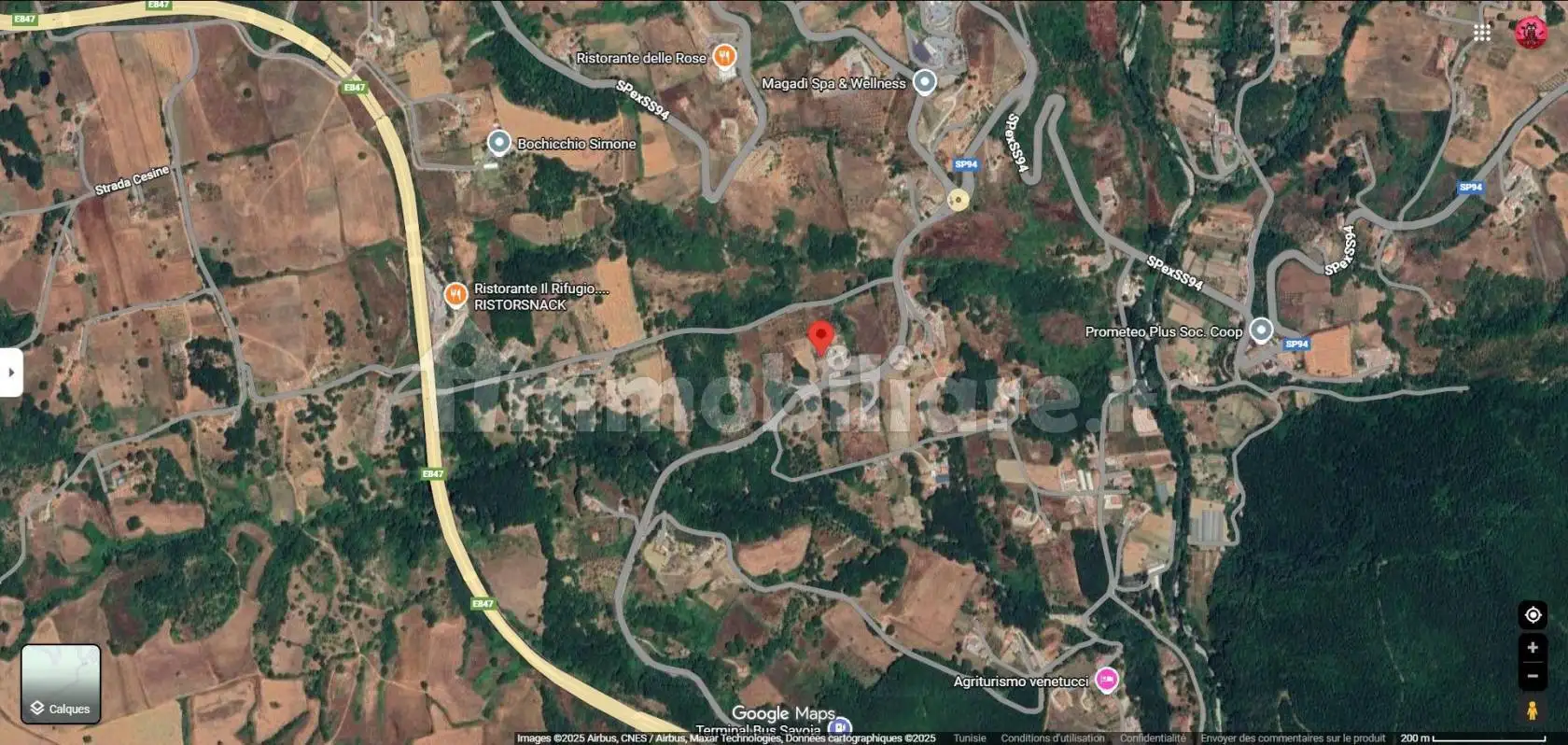The width and height of the screenshot is (1568, 745).
Task: Open the Google apps grid
Action: click(x=1482, y=33)
